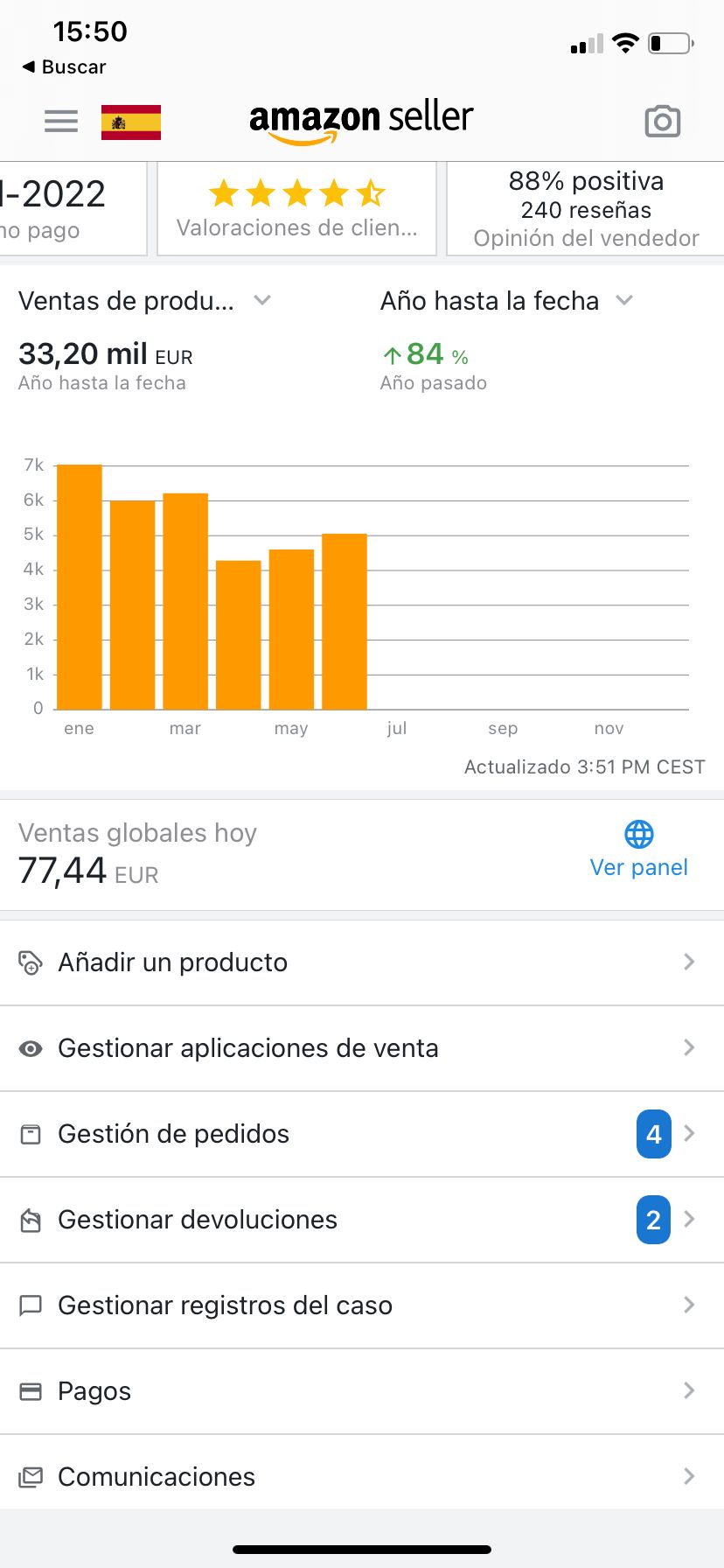Tap the Spain flag marketplace selector
Viewport: 724px width, 1568px height.
pos(131,122)
